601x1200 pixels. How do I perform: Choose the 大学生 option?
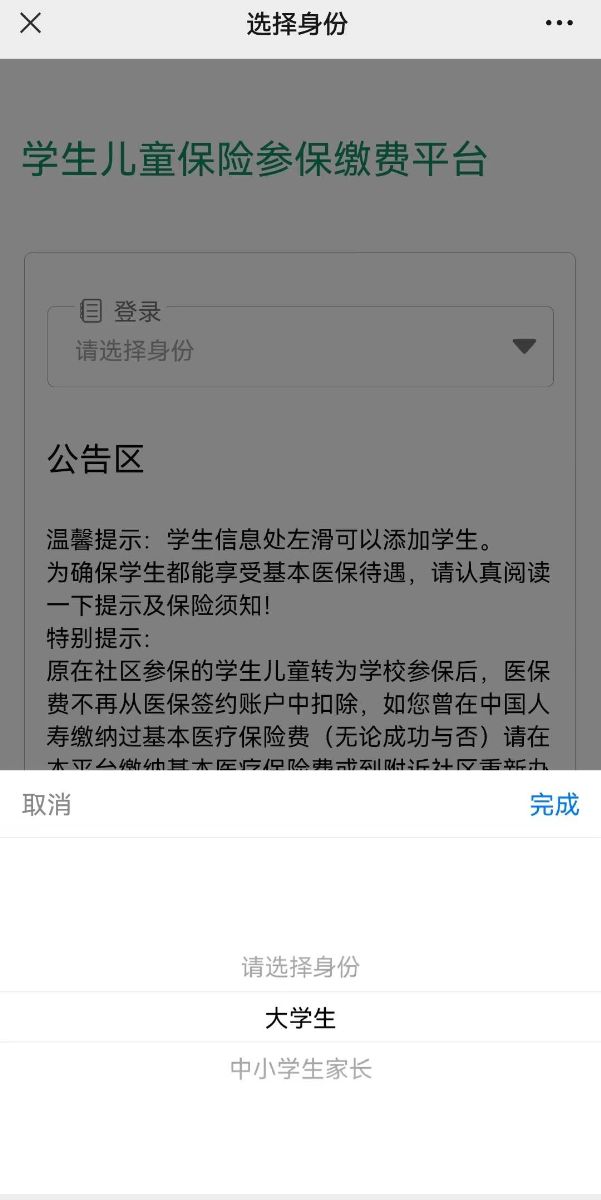pos(300,1018)
